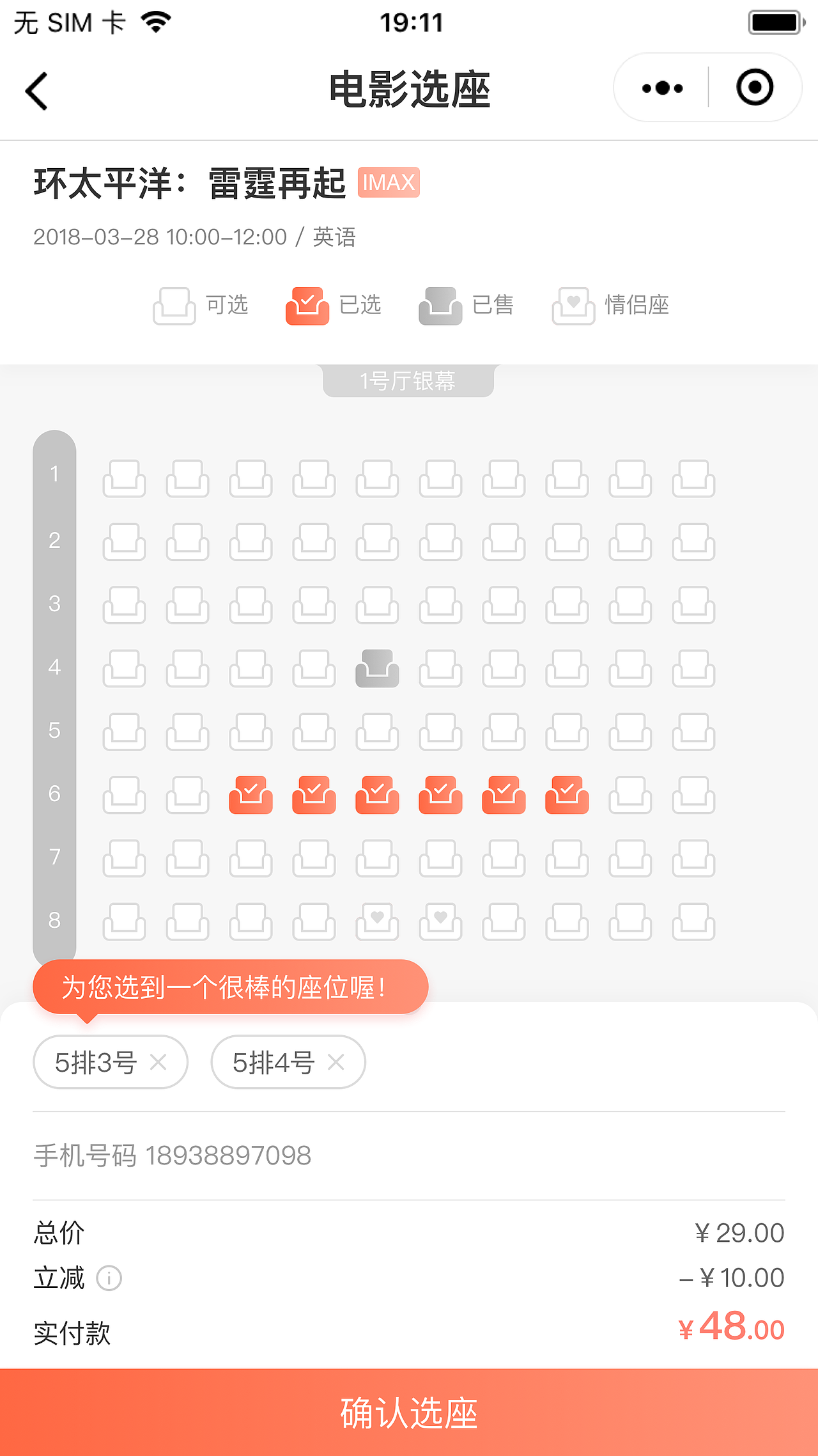
Task: Select the last seat in row 7
Action: tap(693, 858)
